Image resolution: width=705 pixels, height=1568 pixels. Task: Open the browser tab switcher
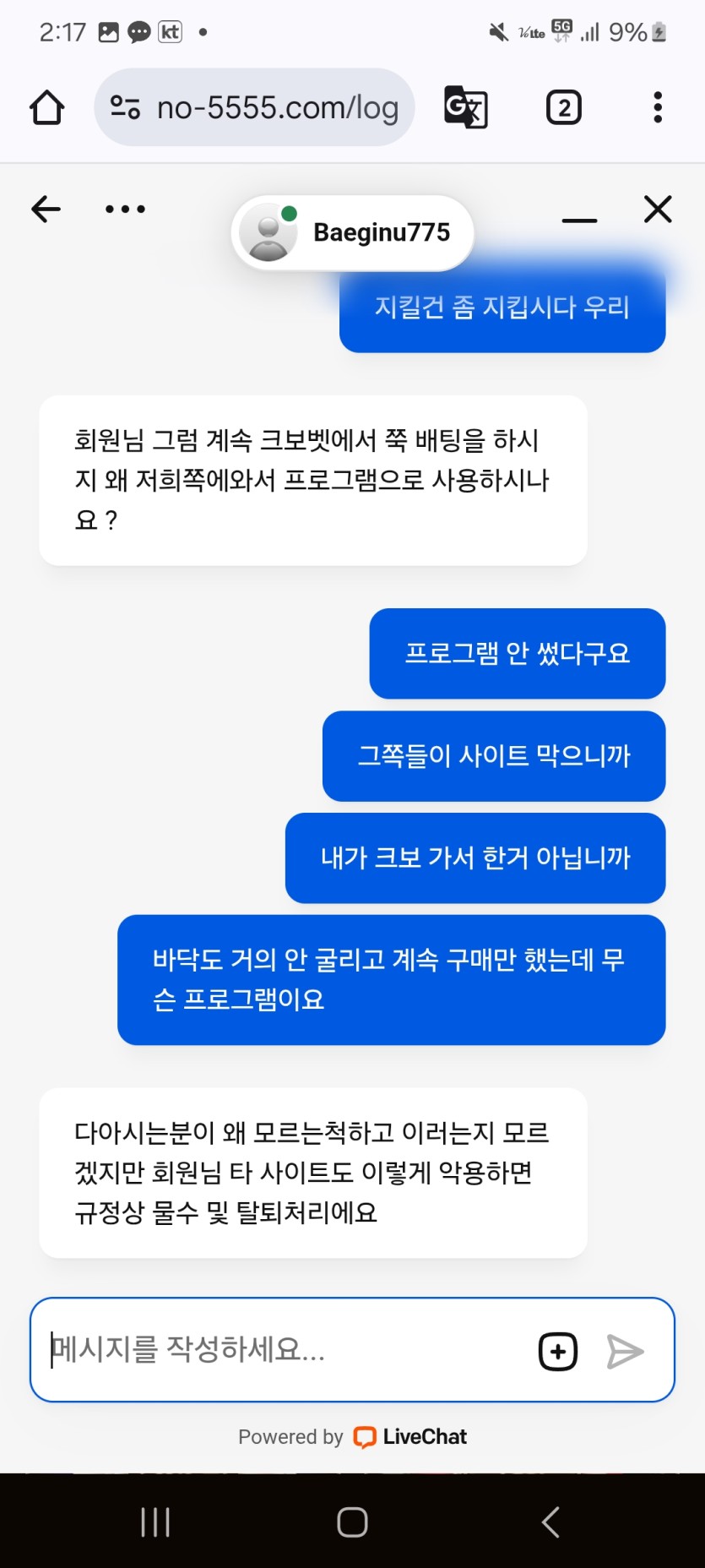(563, 108)
